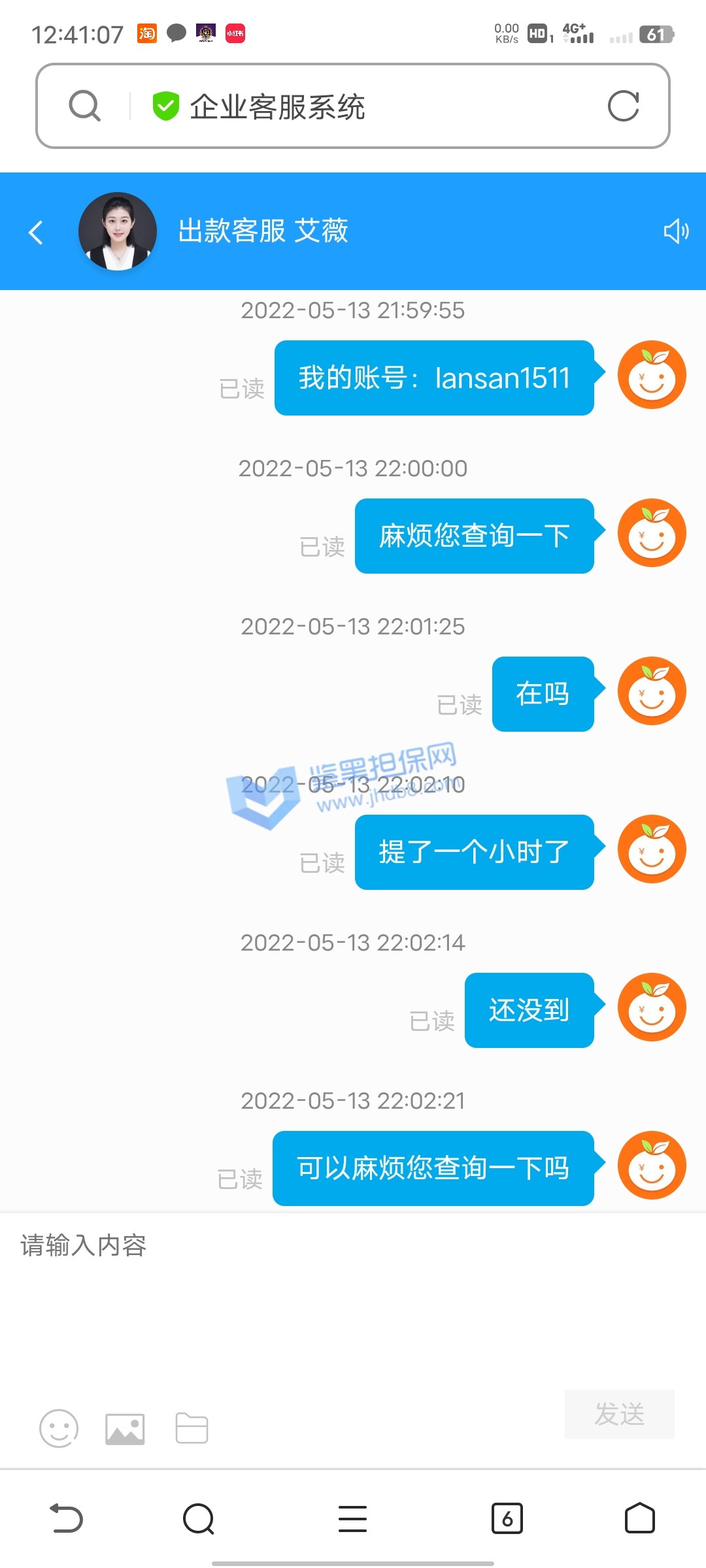Reload the page with refresh icon
The image size is (706, 1568).
pyautogui.click(x=623, y=106)
